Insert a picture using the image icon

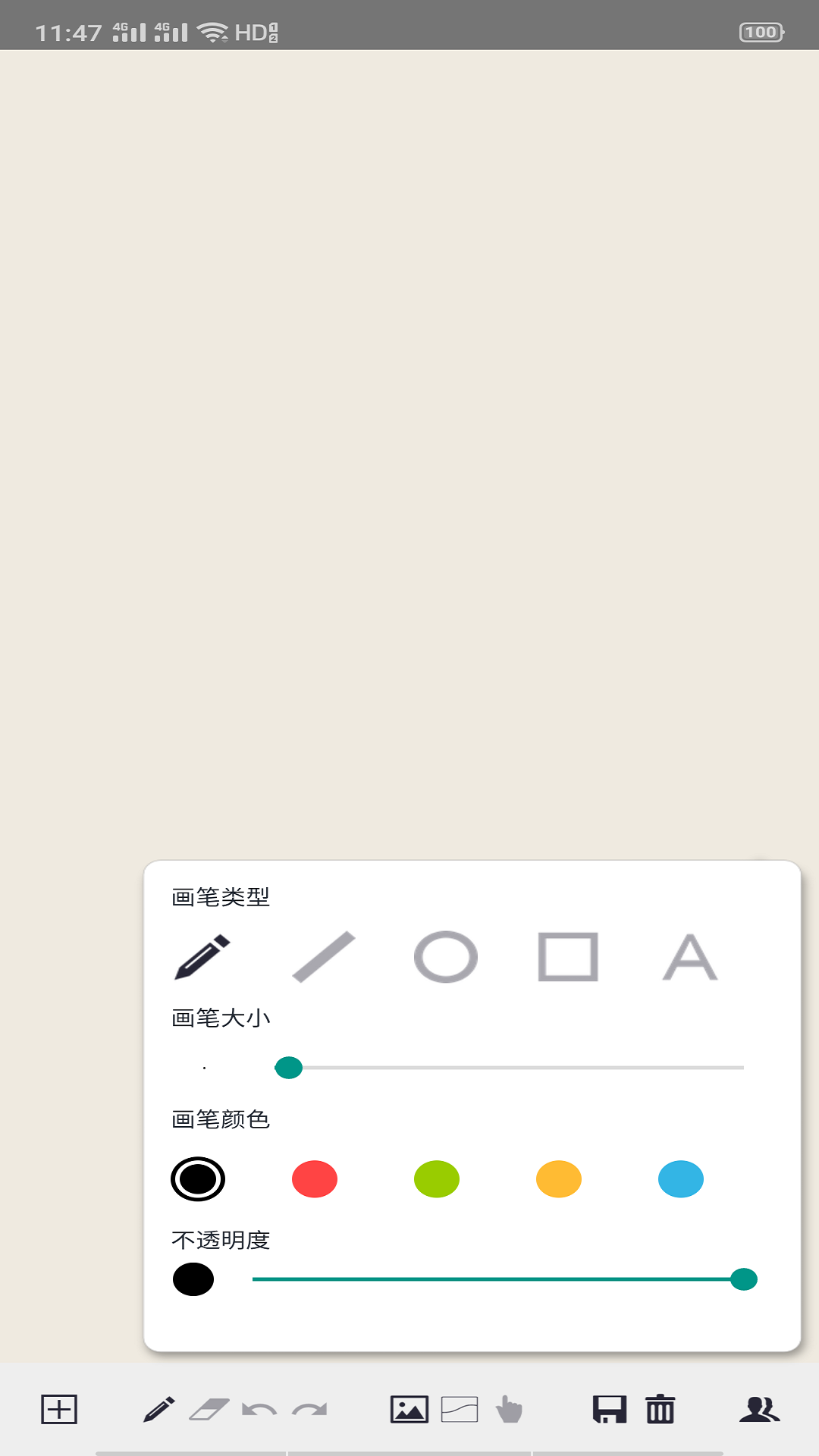click(409, 1410)
